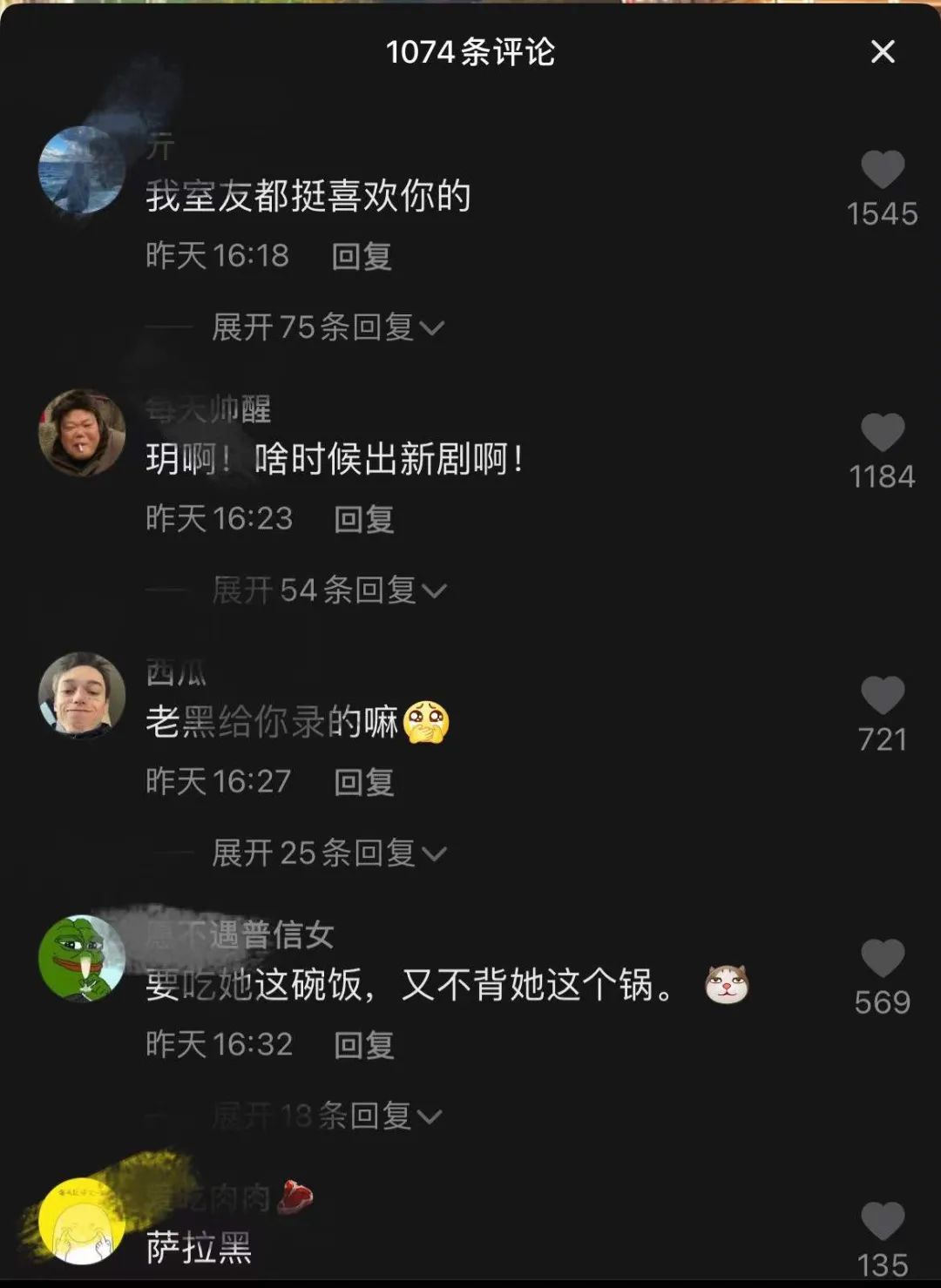The image size is (941, 1288).
Task: Expand 展开54条回复
Action: (x=329, y=590)
